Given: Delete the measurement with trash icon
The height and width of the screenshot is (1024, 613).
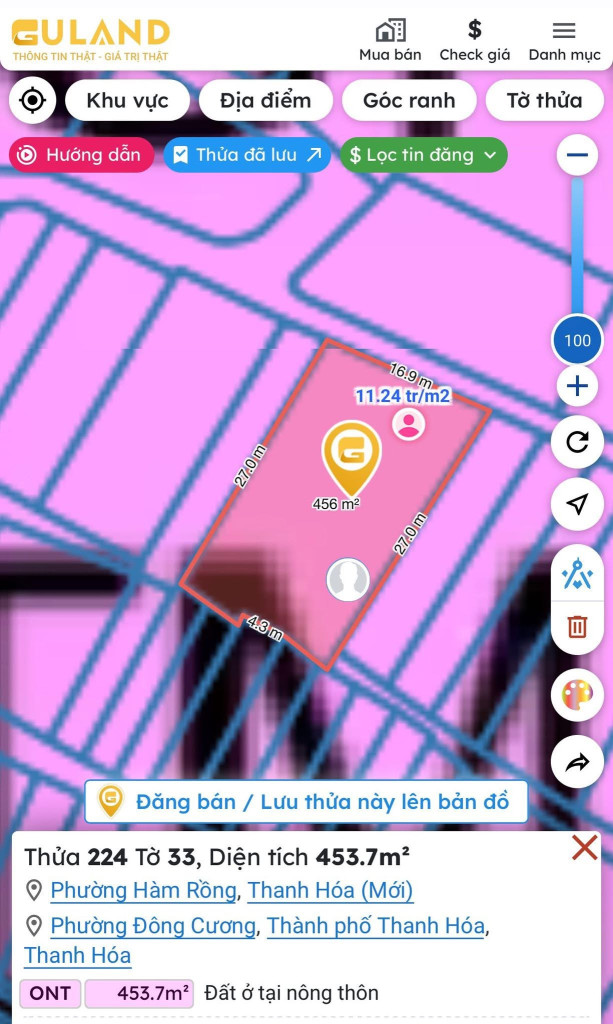Looking at the screenshot, I should 577,627.
